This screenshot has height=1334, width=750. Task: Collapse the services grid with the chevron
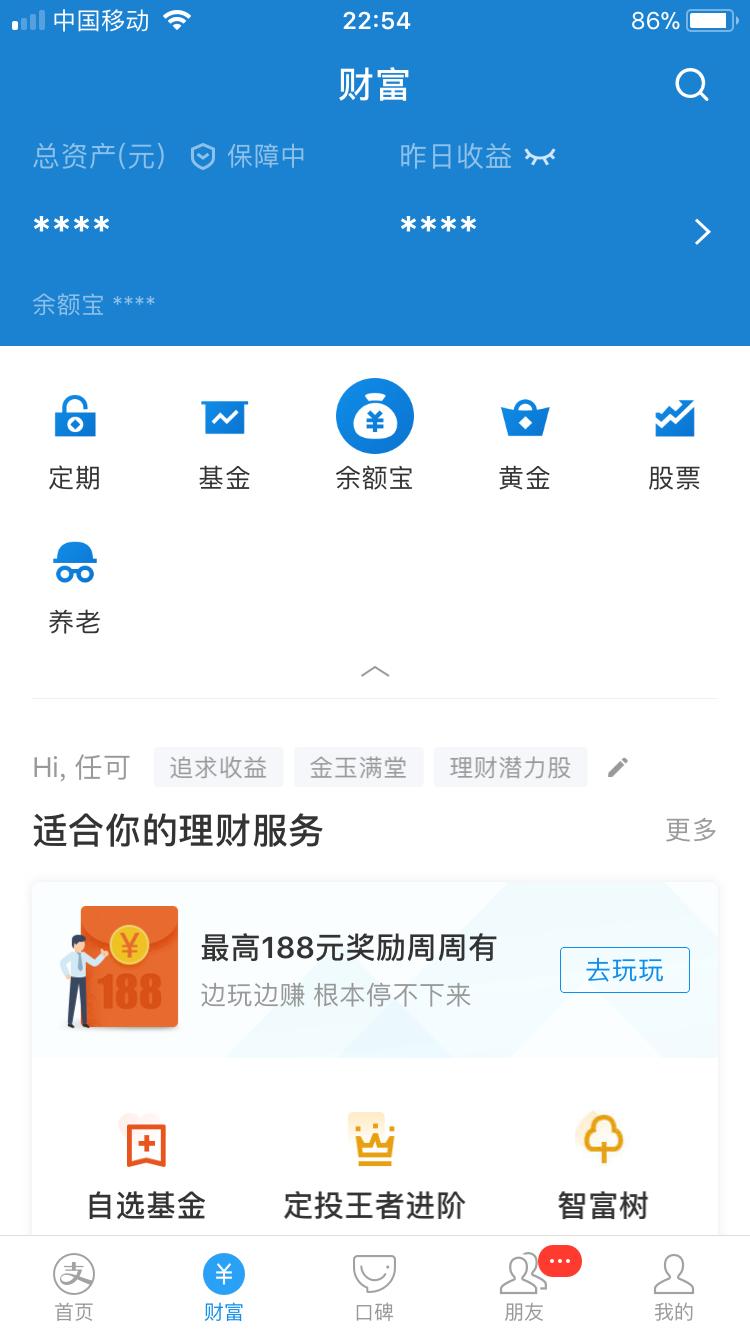click(374, 671)
